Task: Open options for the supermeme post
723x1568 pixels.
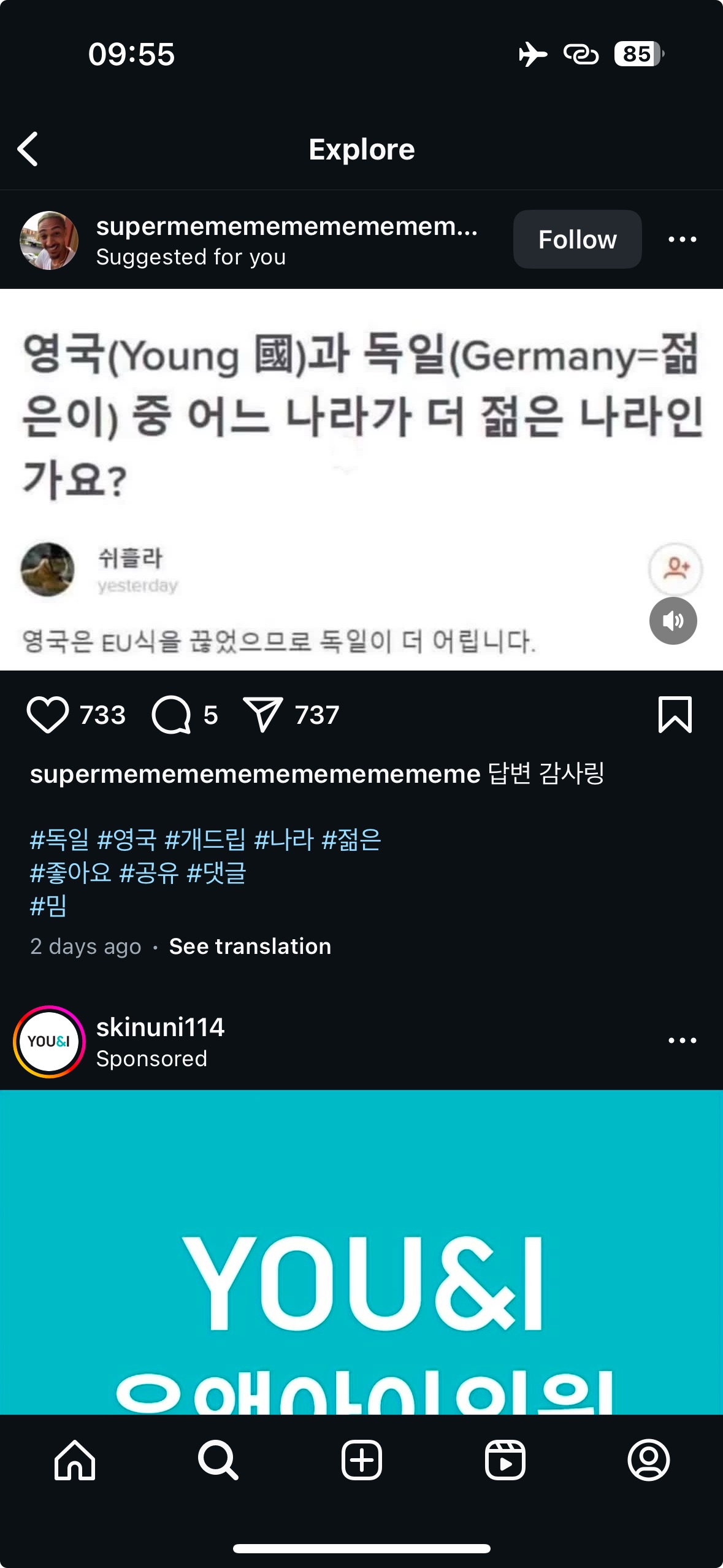Action: [x=682, y=239]
